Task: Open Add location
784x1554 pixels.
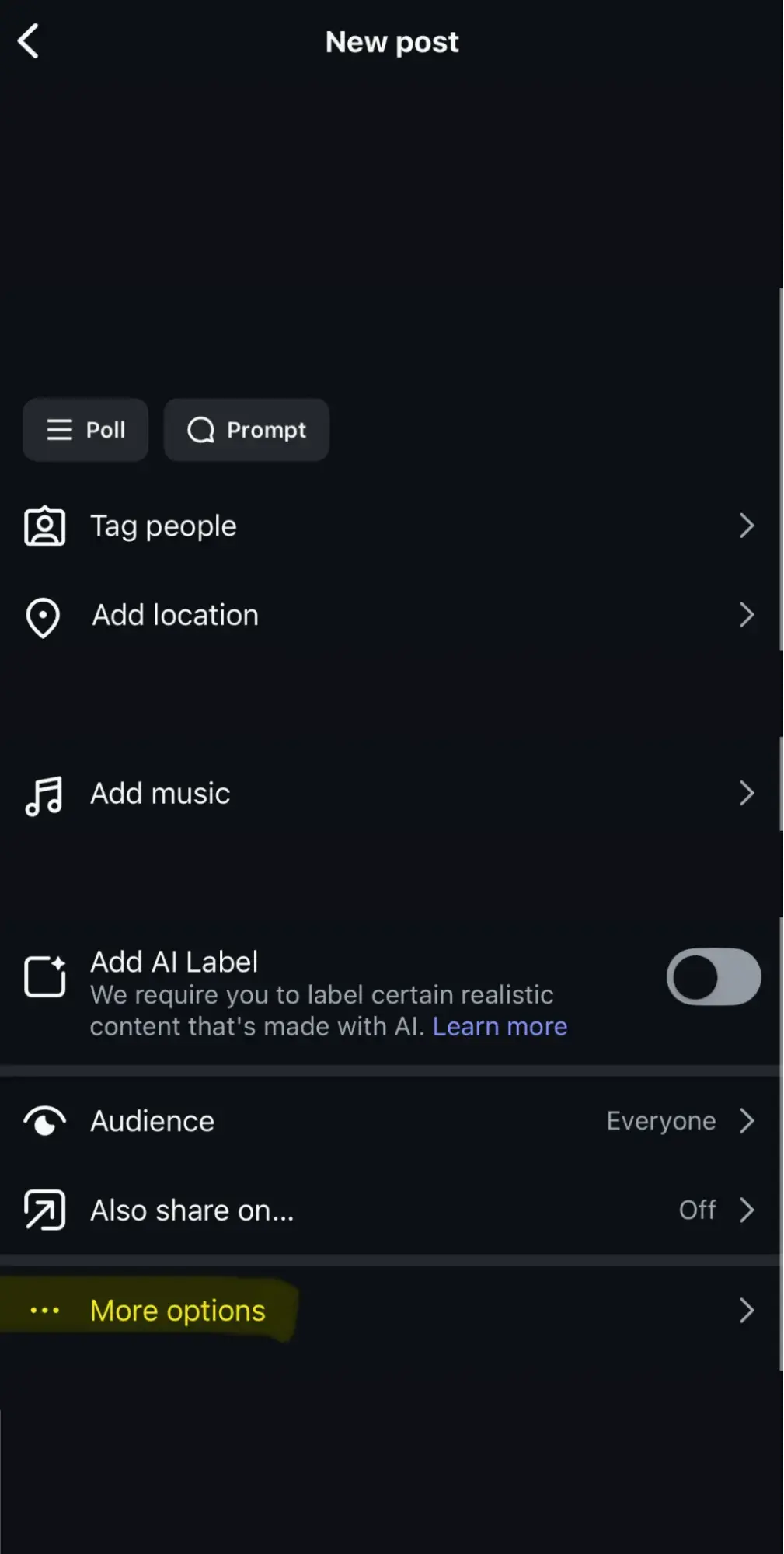Action: click(389, 616)
